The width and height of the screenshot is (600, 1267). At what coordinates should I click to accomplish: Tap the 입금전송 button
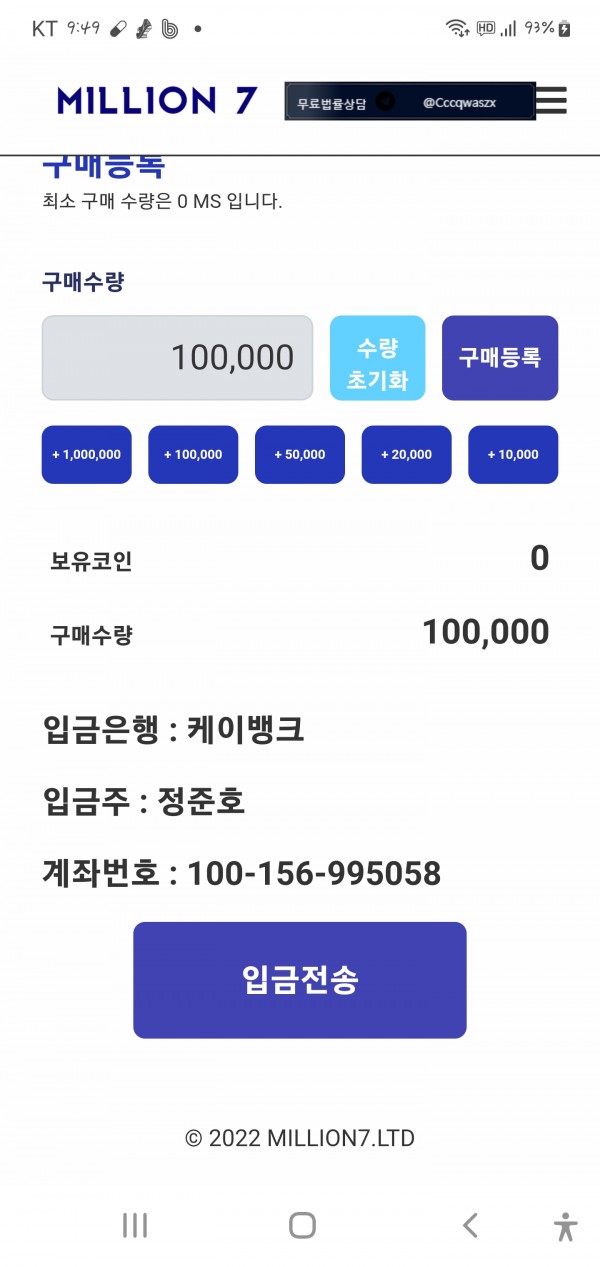300,980
